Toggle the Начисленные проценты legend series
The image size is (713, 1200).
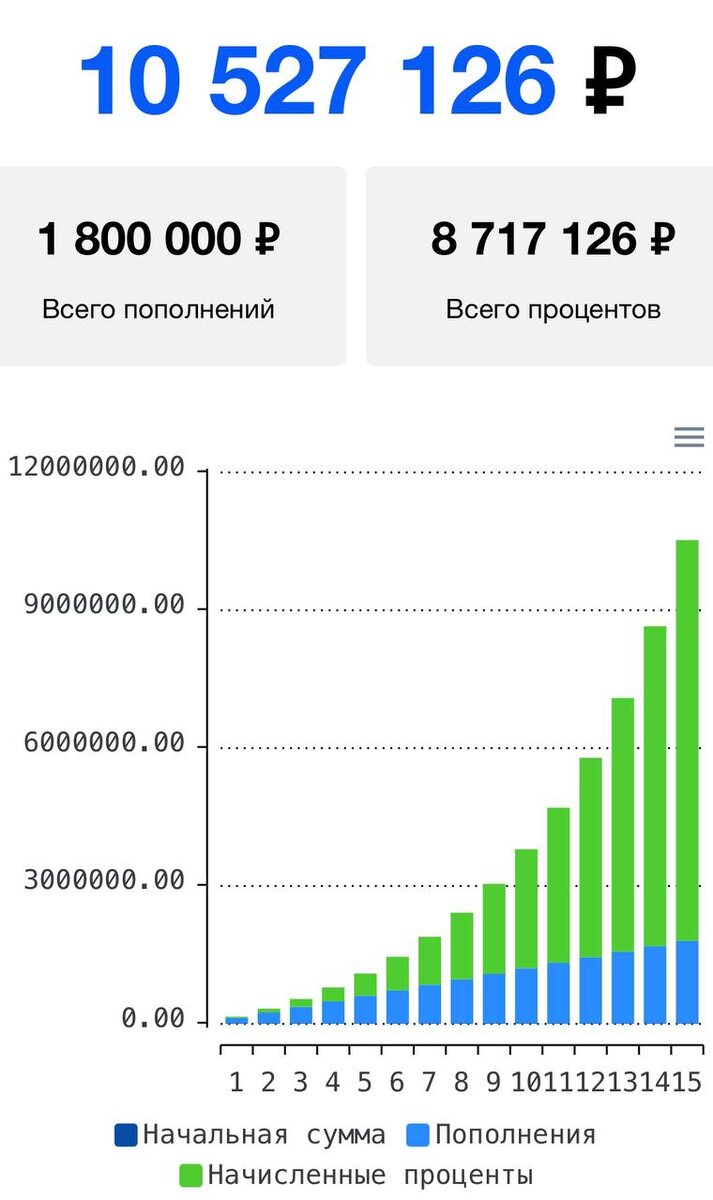(x=356, y=1175)
